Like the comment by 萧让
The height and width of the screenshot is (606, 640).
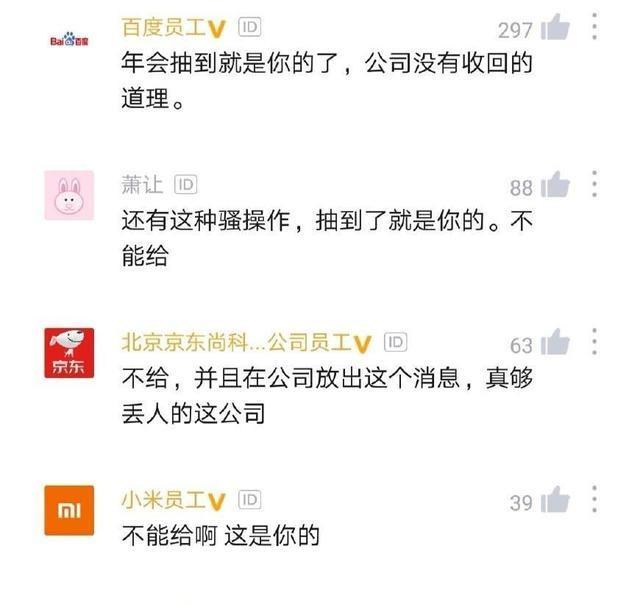point(555,186)
